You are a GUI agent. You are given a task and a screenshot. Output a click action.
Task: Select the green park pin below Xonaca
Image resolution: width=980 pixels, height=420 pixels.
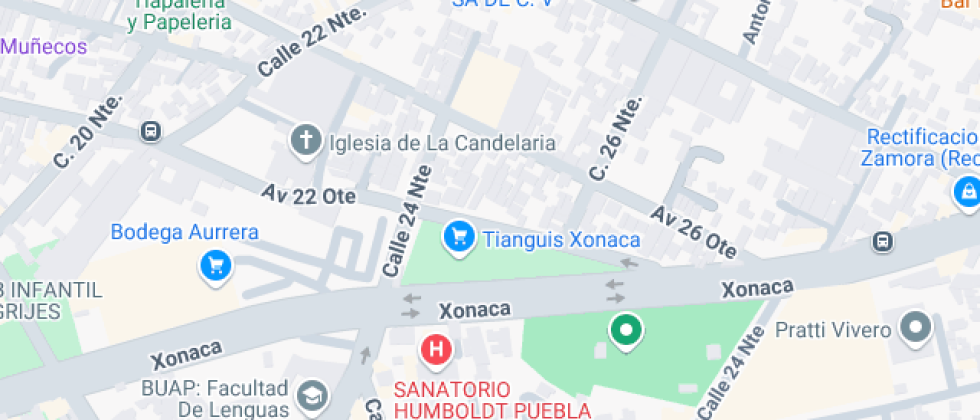(x=626, y=329)
